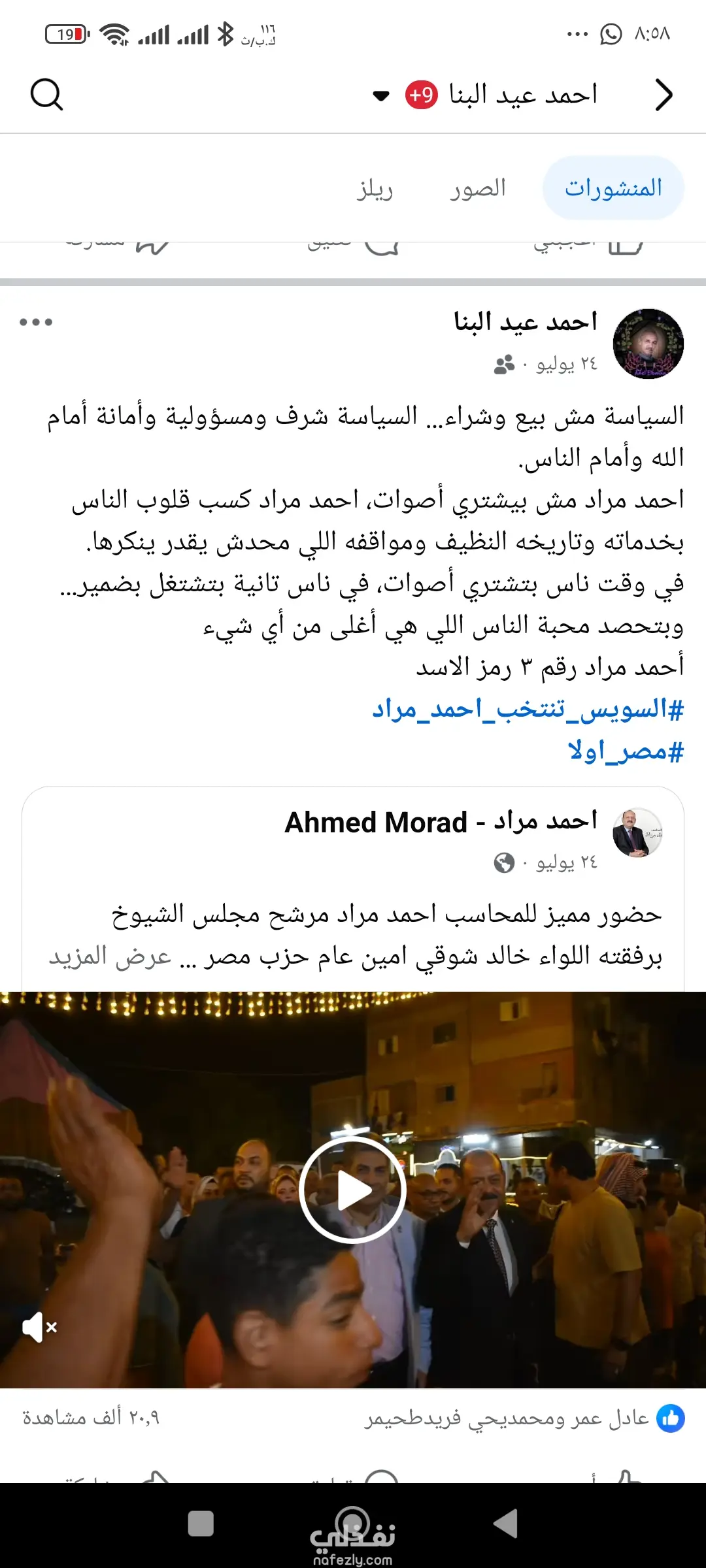This screenshot has width=706, height=1568.
Task: View who reacted to the post
Action: (x=523, y=1418)
